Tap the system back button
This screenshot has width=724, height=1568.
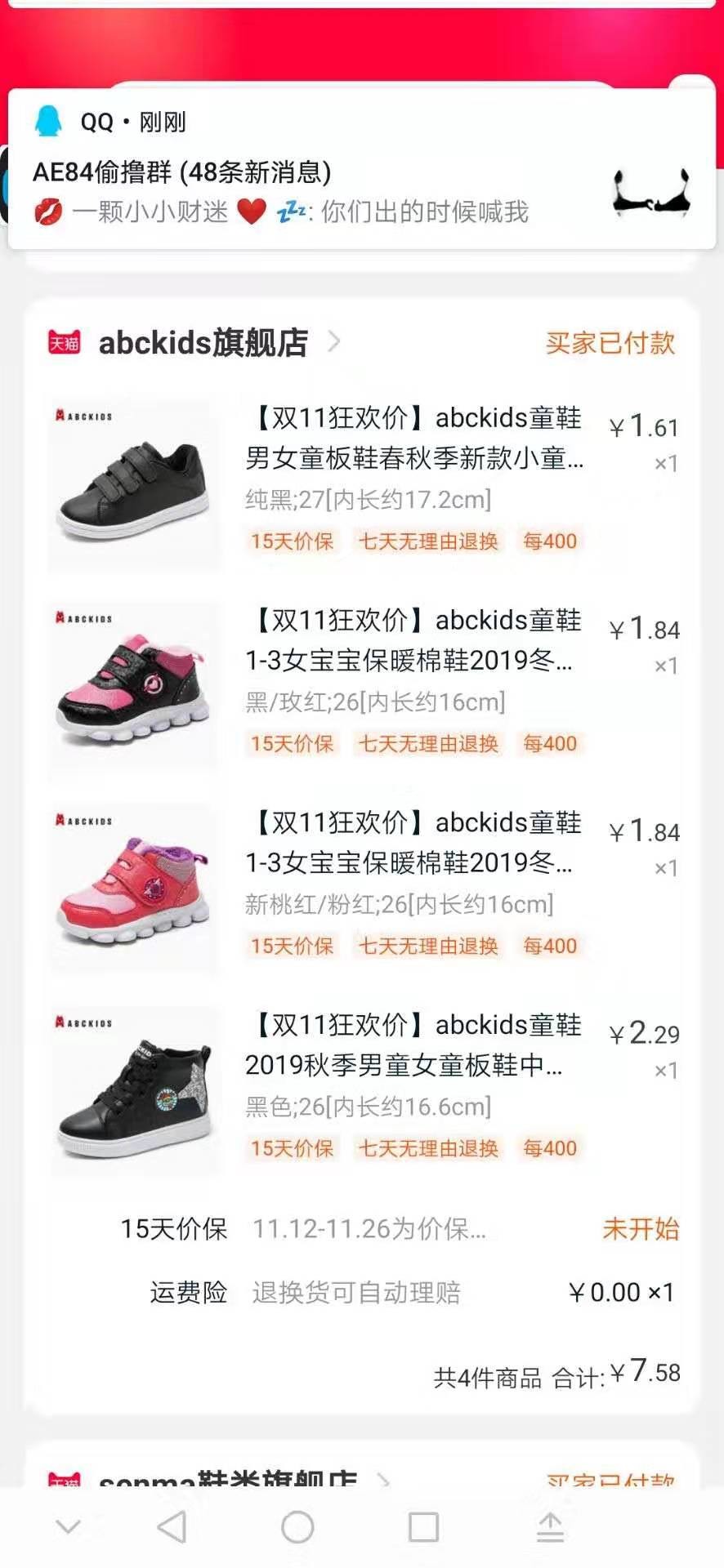coord(172,1526)
